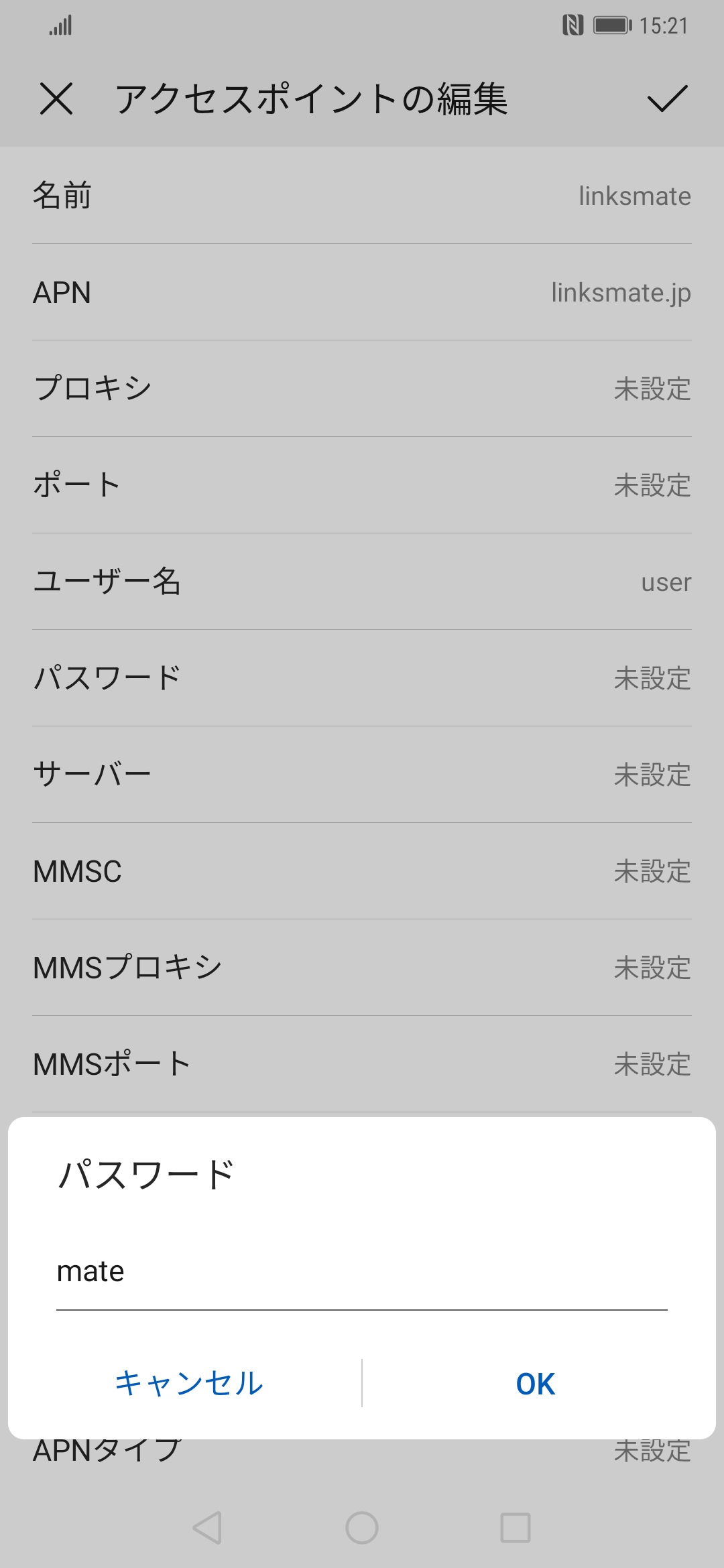Open the APN value linksmate.jp row
The image size is (724, 1568).
coord(362,293)
